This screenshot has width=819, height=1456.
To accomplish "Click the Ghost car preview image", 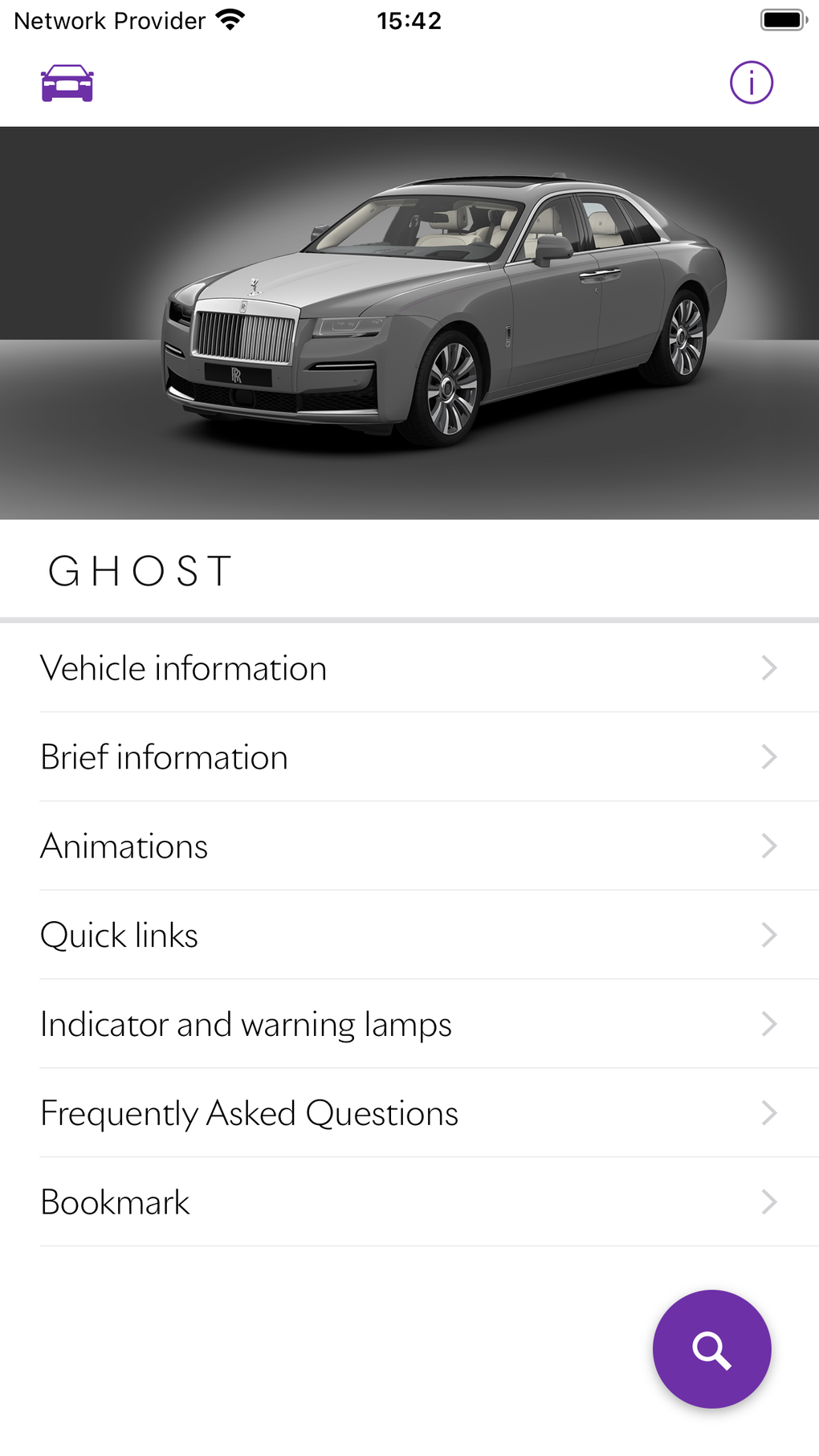I will pos(409,321).
